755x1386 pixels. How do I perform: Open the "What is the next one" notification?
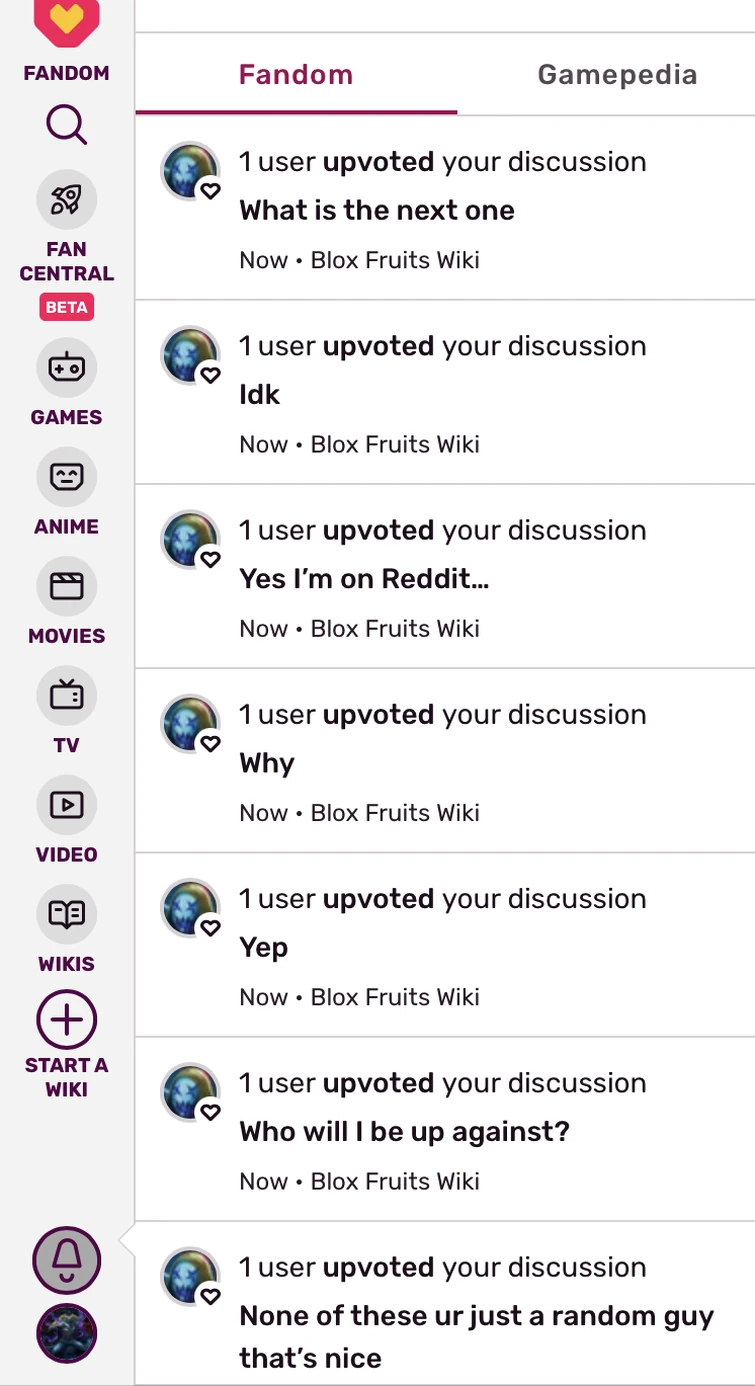(x=445, y=210)
